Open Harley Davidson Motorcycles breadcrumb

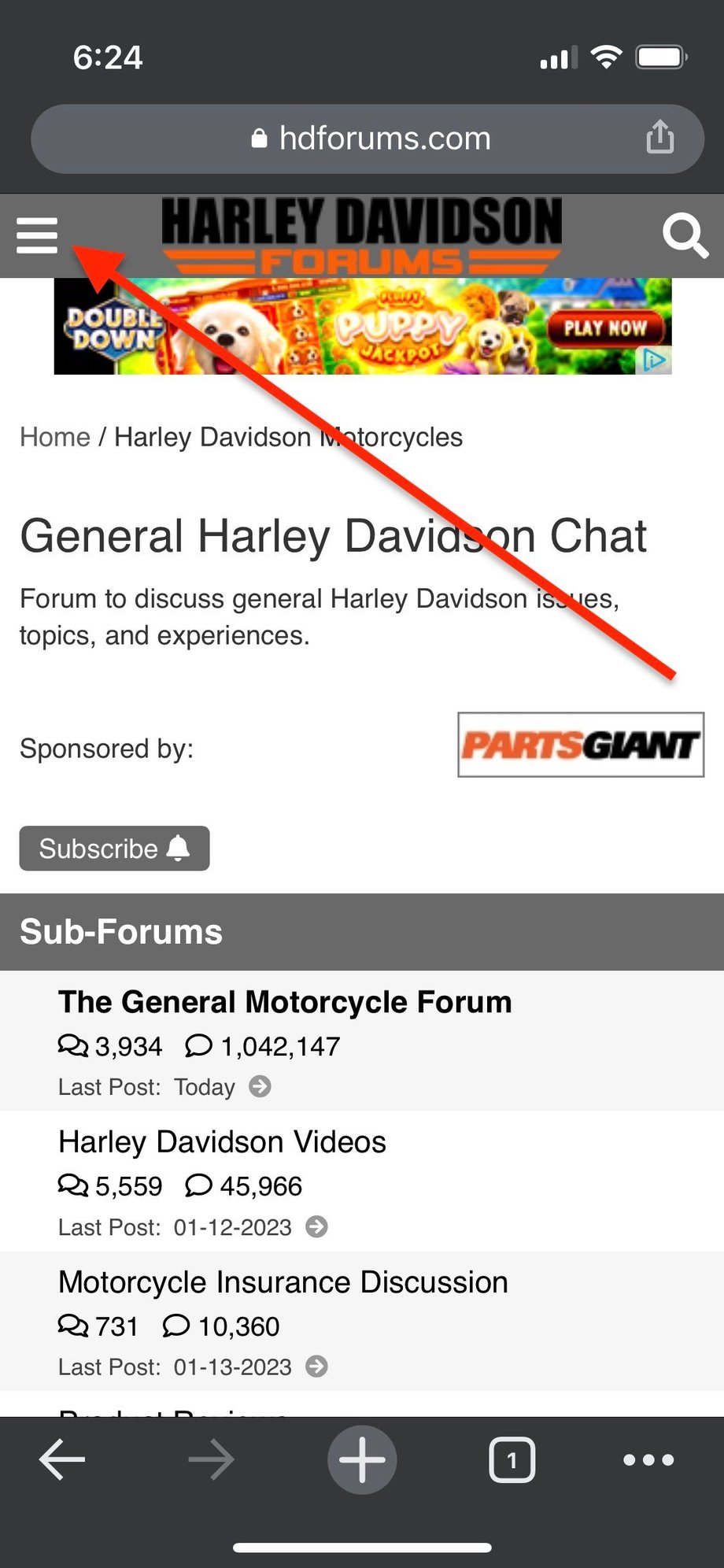click(x=288, y=437)
